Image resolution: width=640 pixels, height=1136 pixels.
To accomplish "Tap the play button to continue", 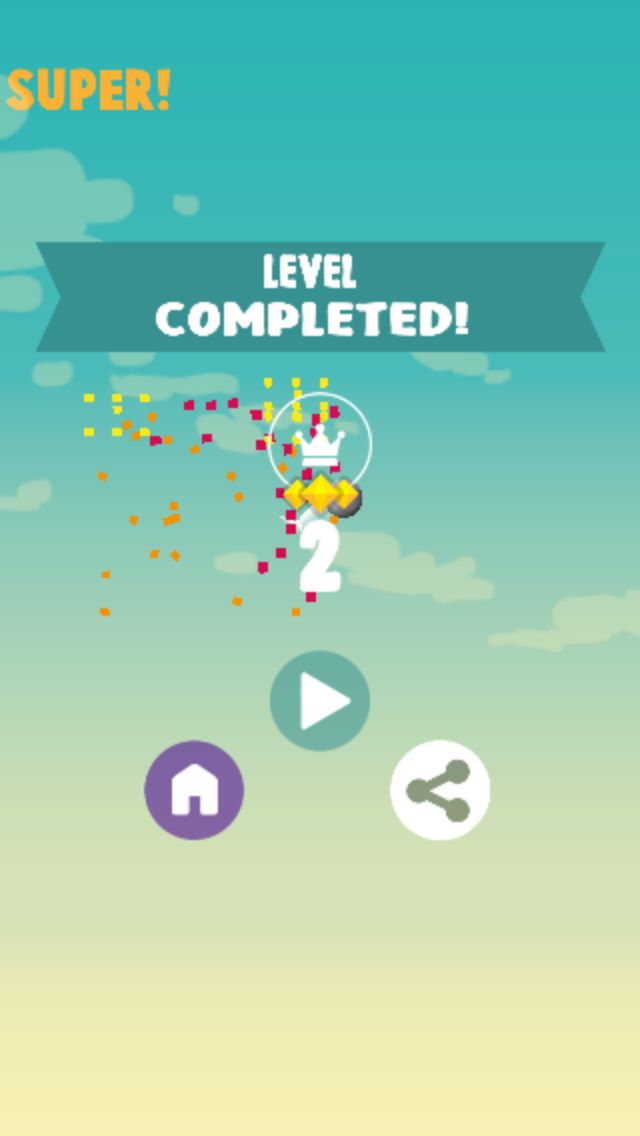I will pos(320,701).
